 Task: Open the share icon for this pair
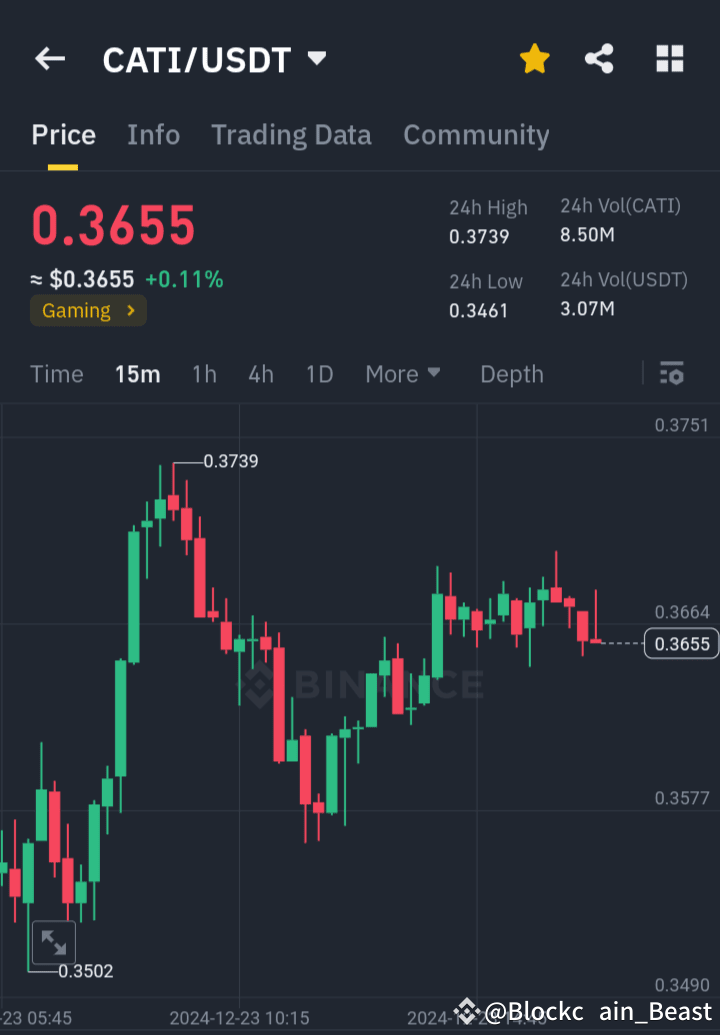pyautogui.click(x=599, y=58)
